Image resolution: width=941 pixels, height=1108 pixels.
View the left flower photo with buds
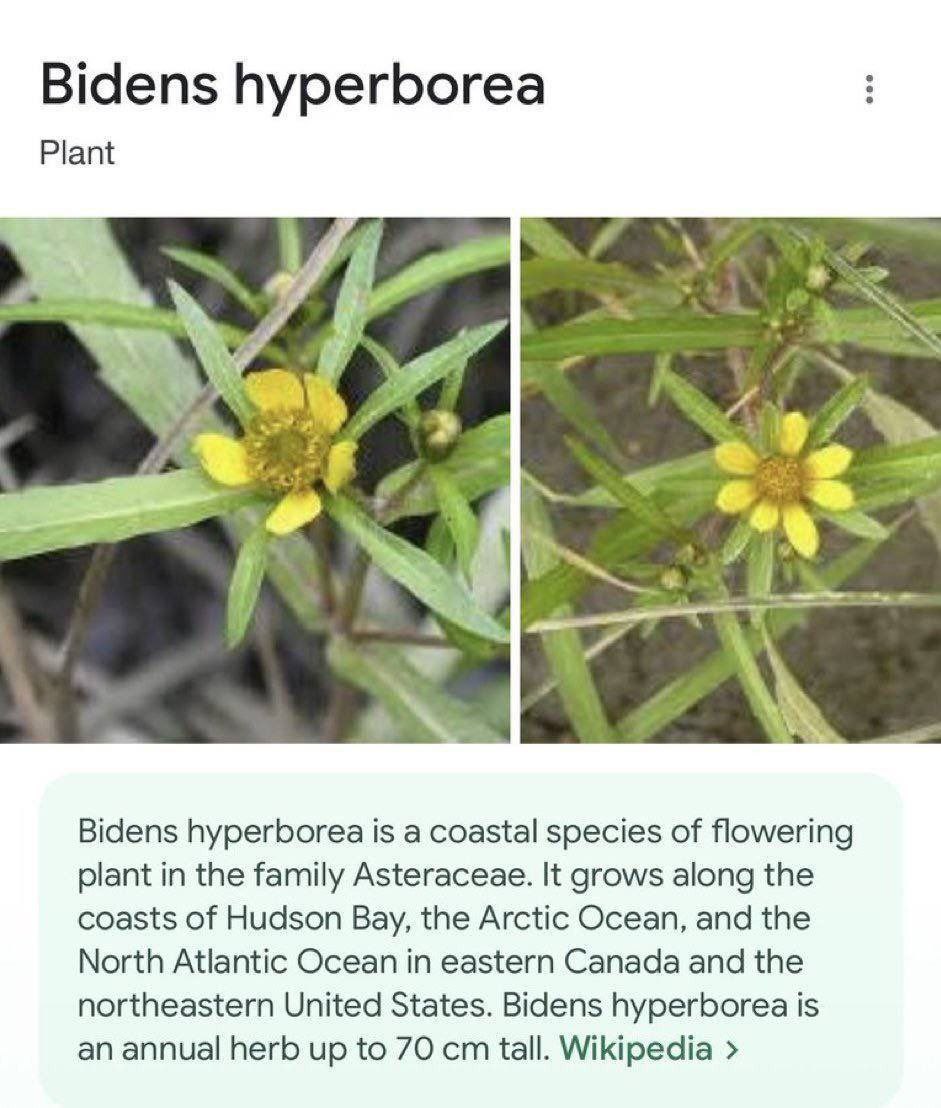click(254, 480)
